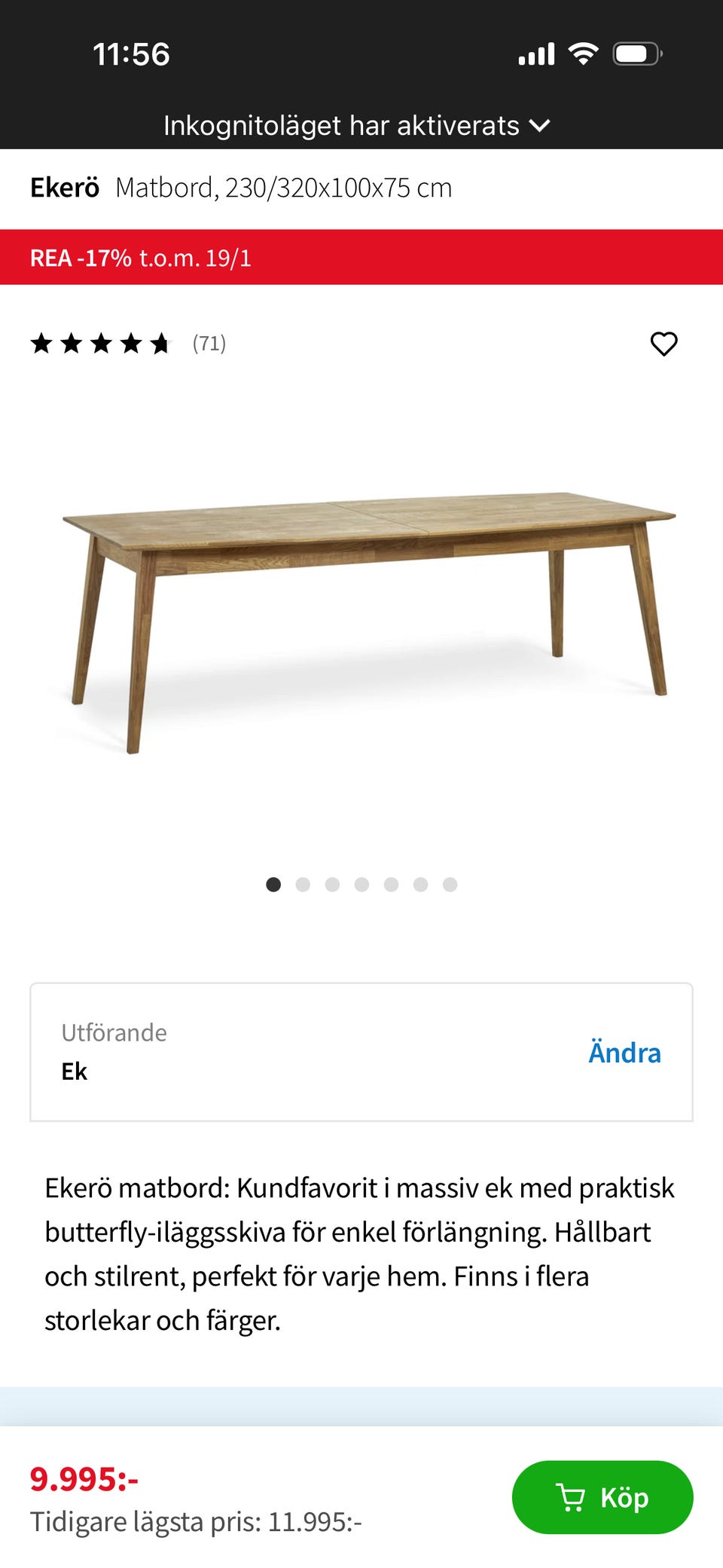Viewport: 723px width, 1568px height.
Task: Tap the fifth half-filled rating star
Action: 160,344
